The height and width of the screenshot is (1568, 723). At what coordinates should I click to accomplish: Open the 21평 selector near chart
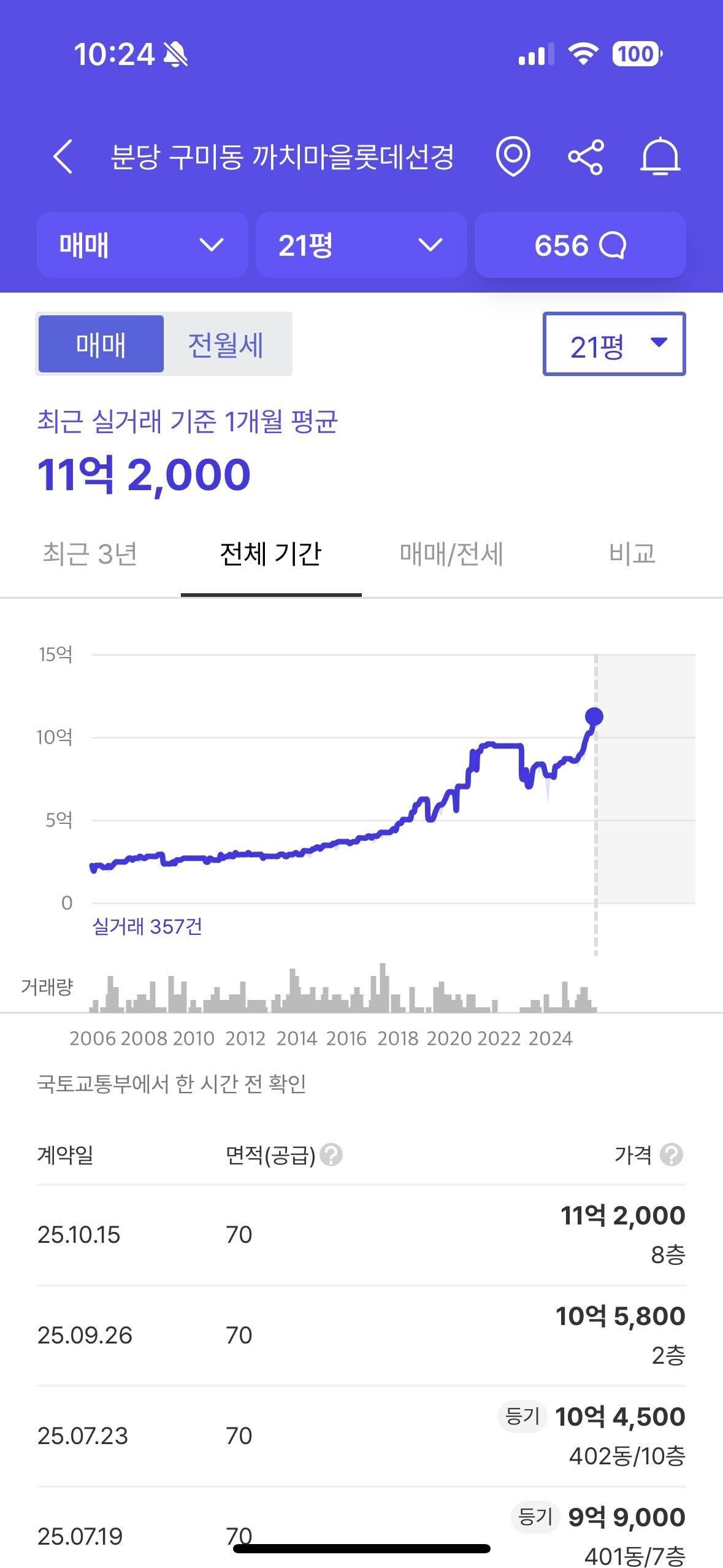(613, 344)
